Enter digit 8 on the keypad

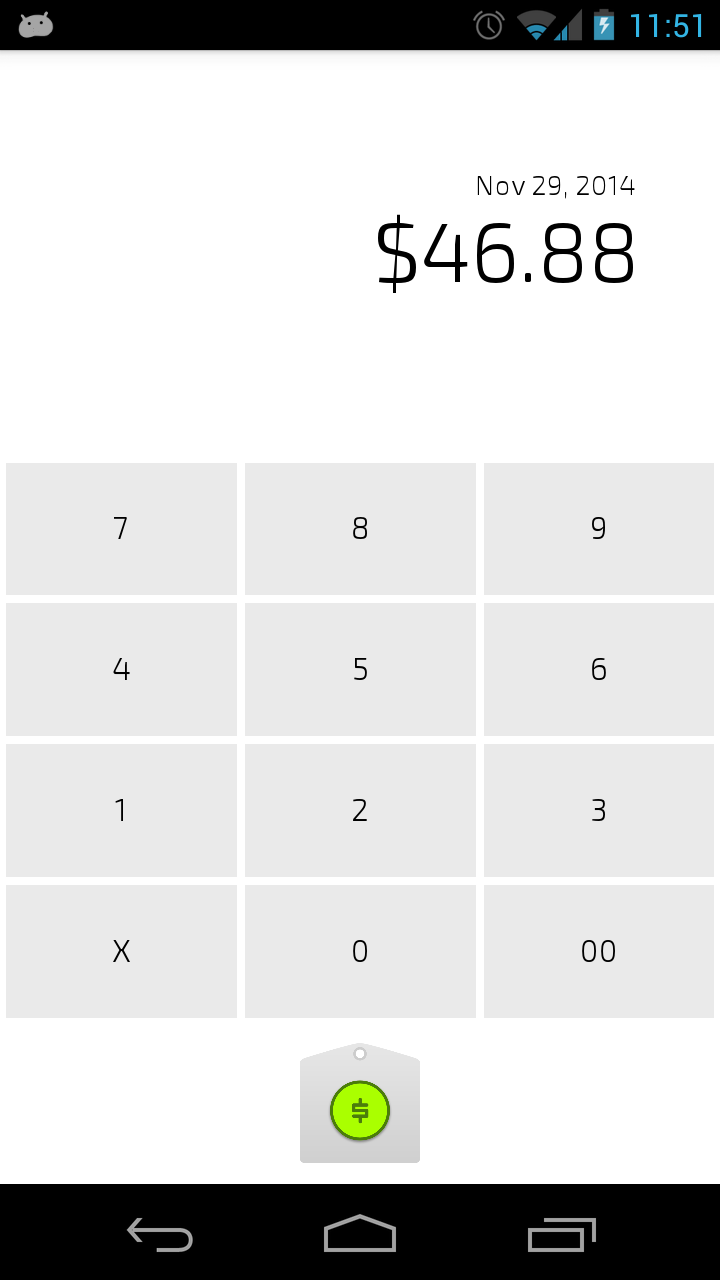360,528
